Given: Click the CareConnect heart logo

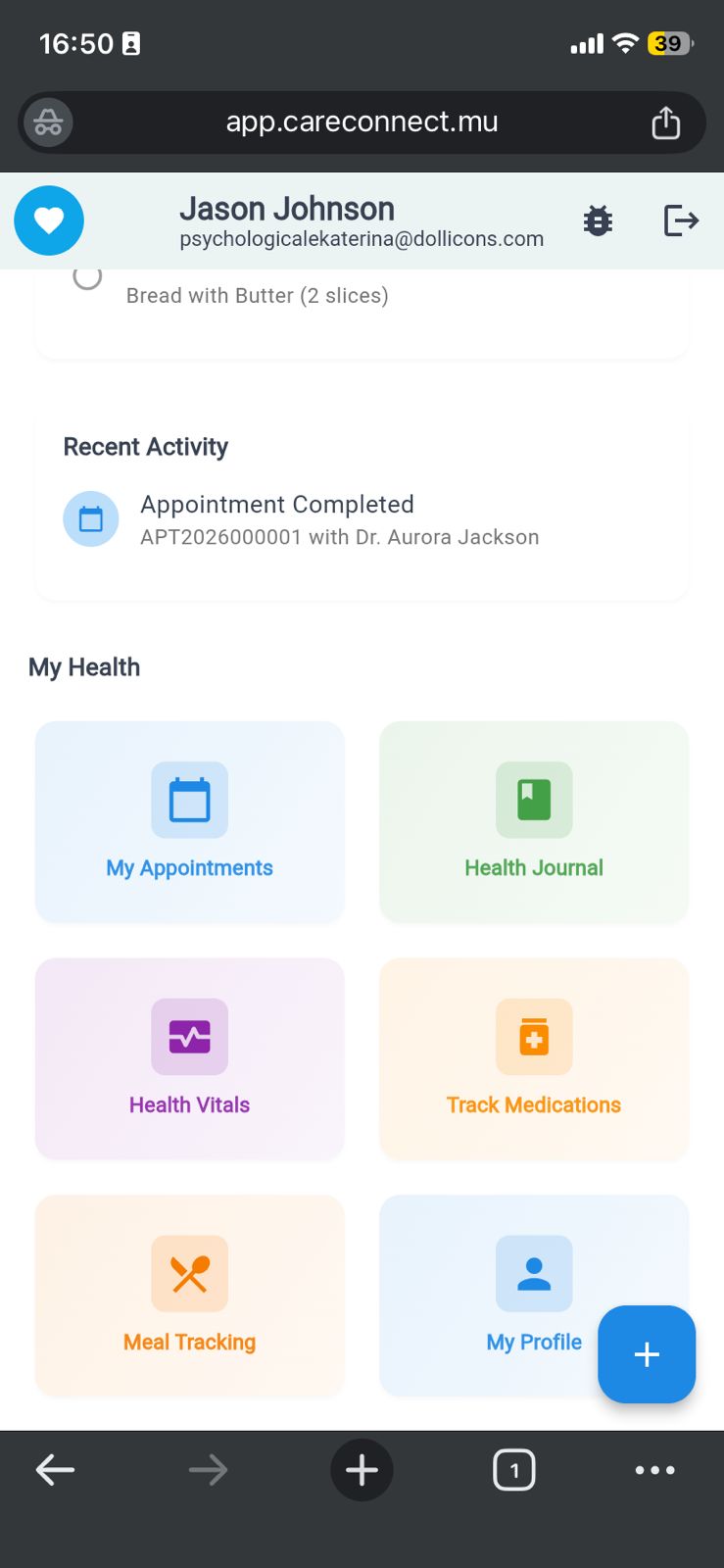Looking at the screenshot, I should click(x=48, y=220).
